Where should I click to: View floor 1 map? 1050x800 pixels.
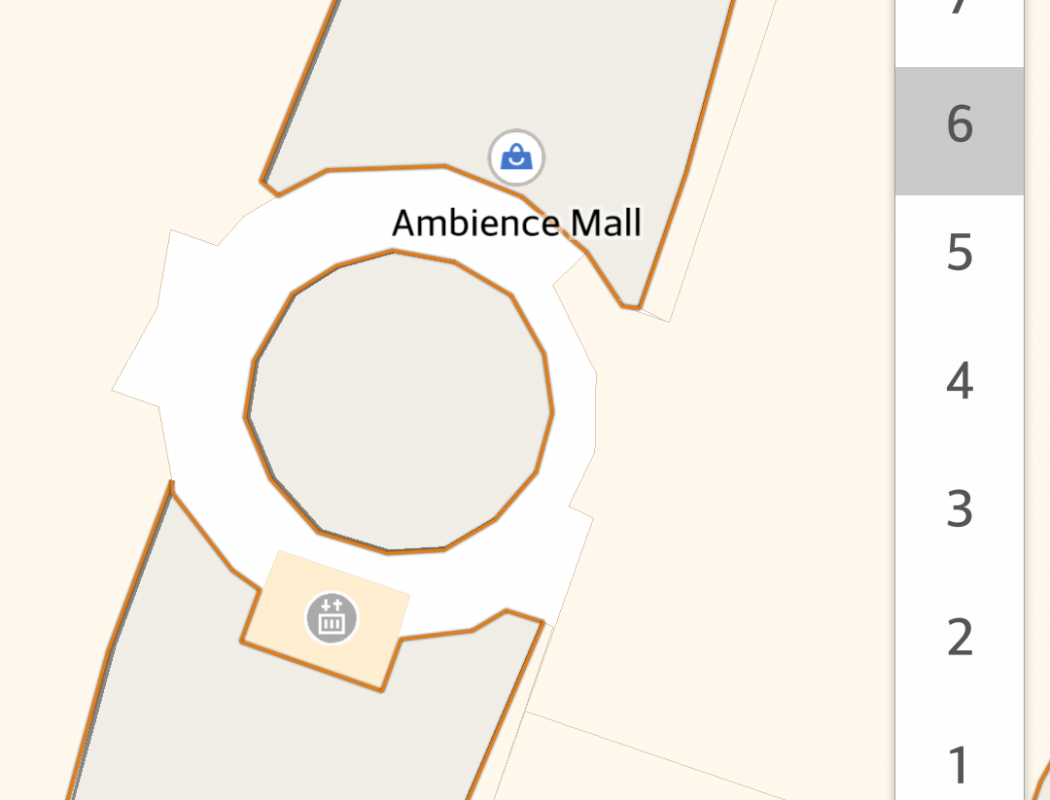coord(959,764)
